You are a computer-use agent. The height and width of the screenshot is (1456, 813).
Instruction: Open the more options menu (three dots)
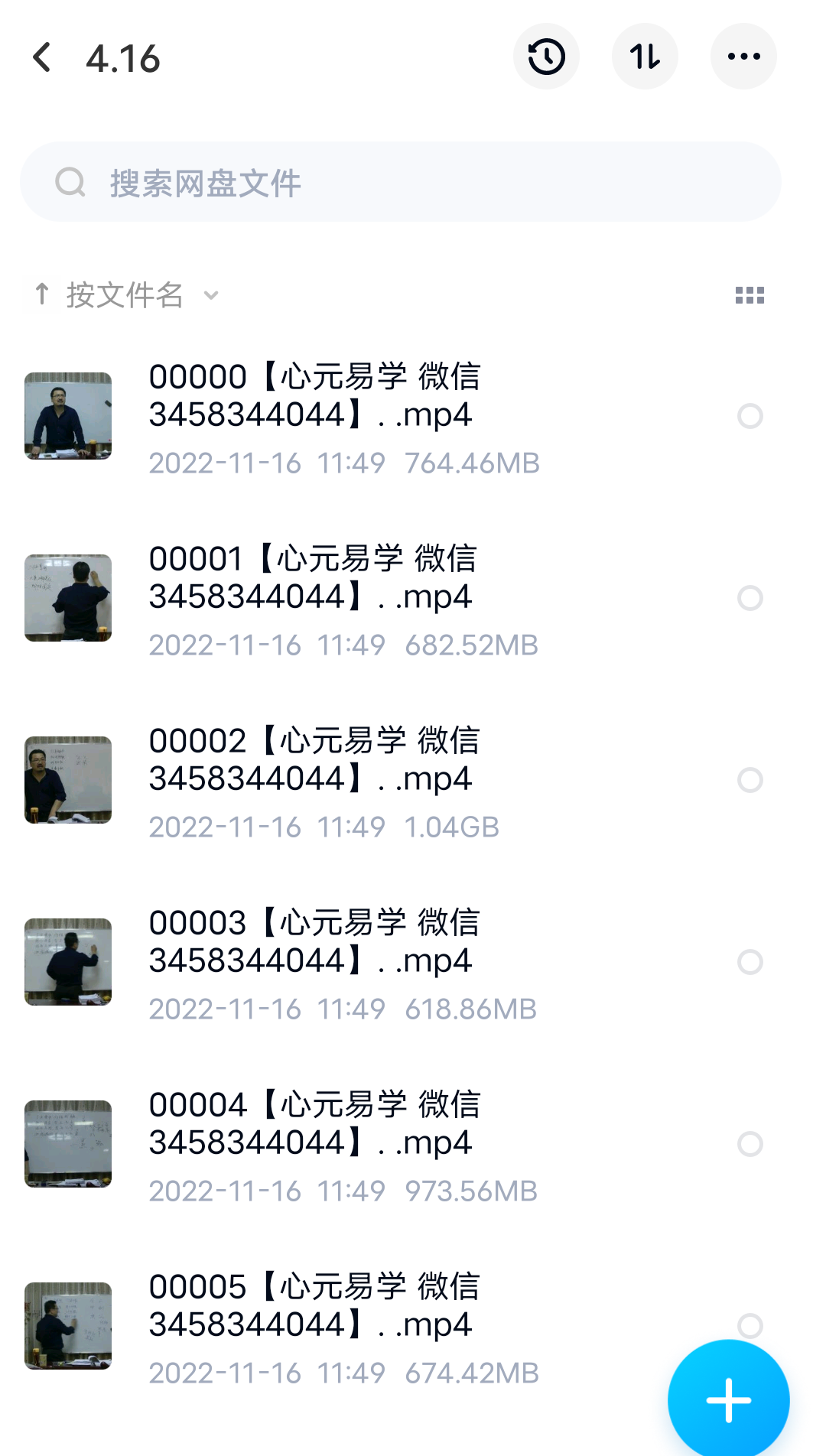point(743,57)
